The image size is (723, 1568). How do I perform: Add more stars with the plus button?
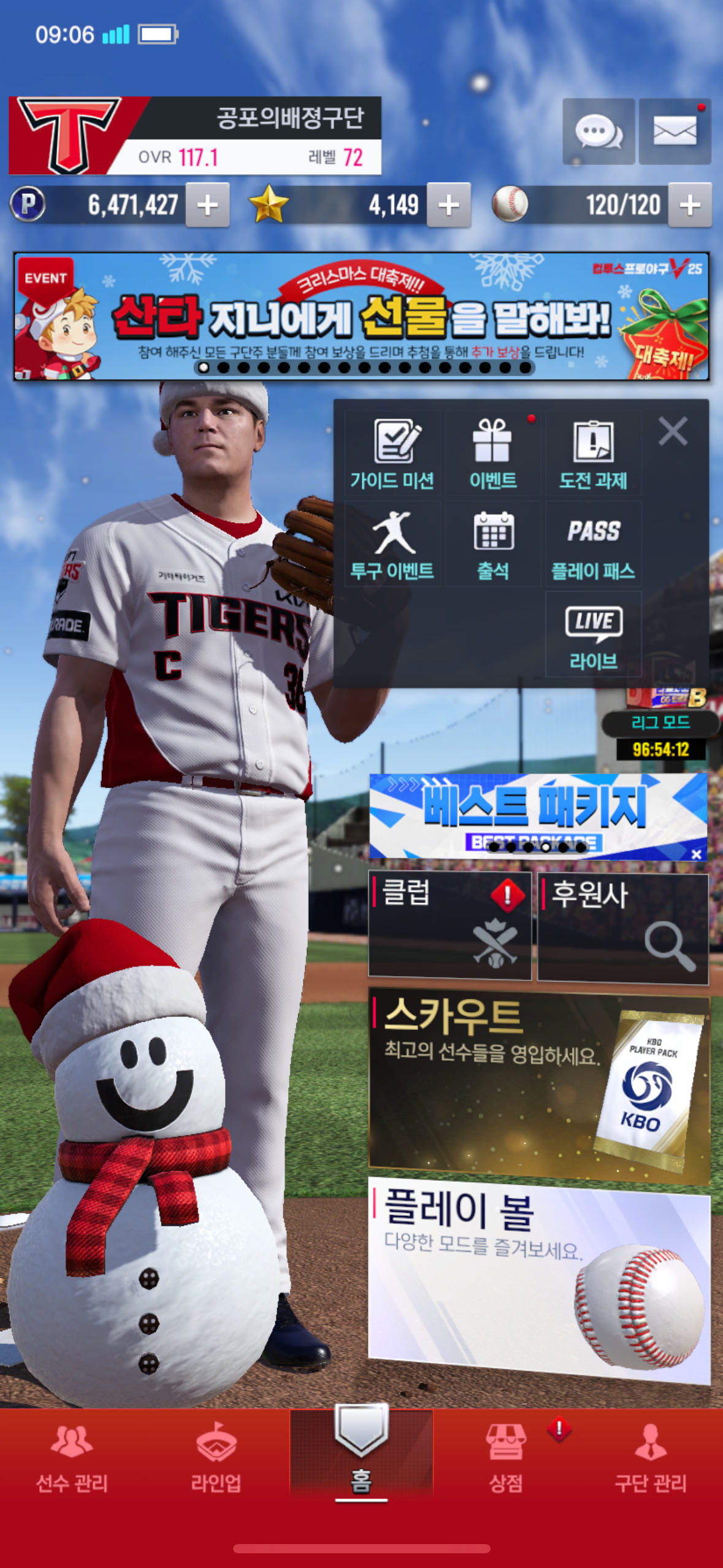449,205
